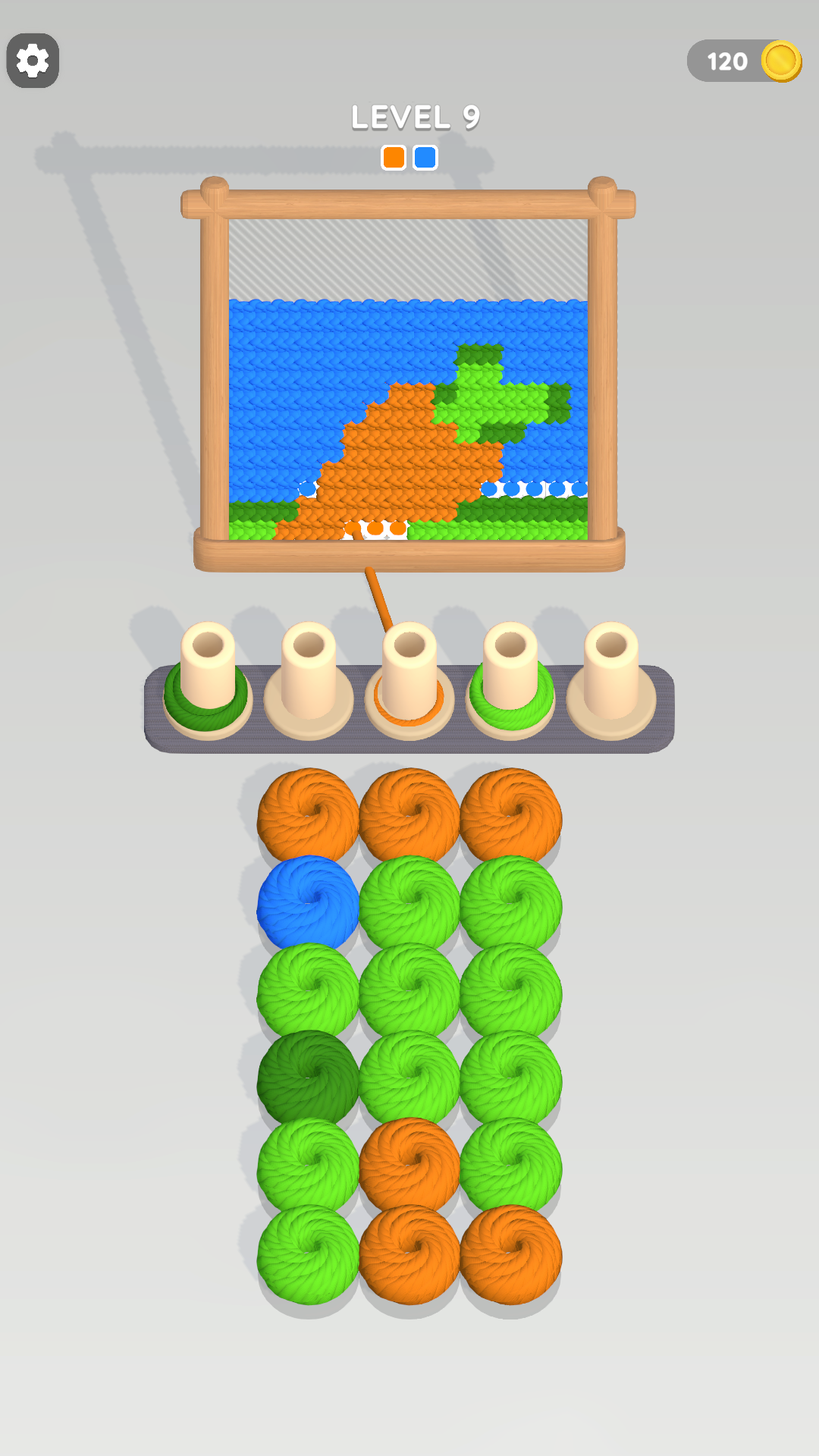Viewport: 819px width, 1456px height.
Task: Open the settings gear
Action: click(33, 61)
